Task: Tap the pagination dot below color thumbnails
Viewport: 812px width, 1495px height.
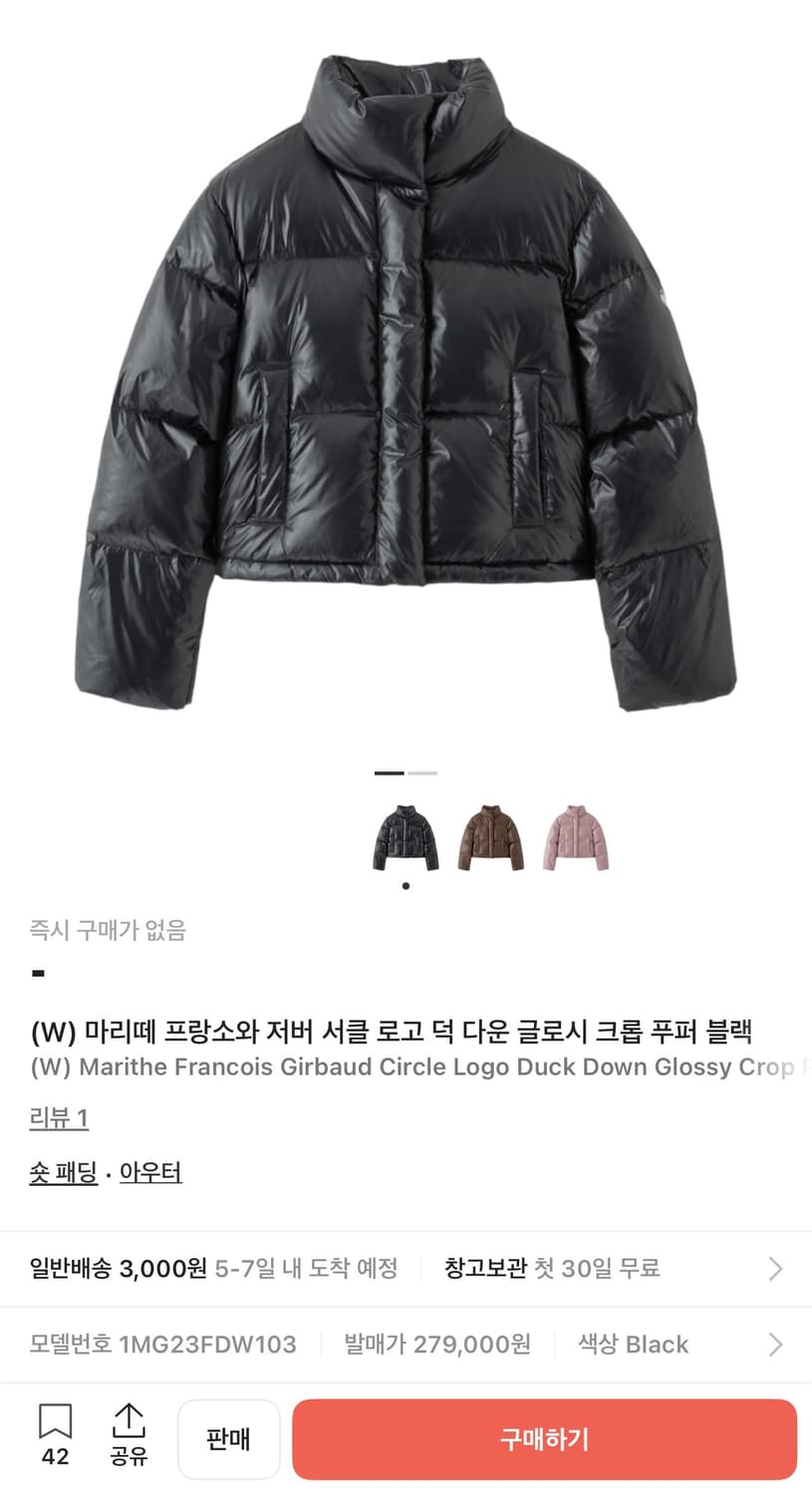Action: coord(406,883)
